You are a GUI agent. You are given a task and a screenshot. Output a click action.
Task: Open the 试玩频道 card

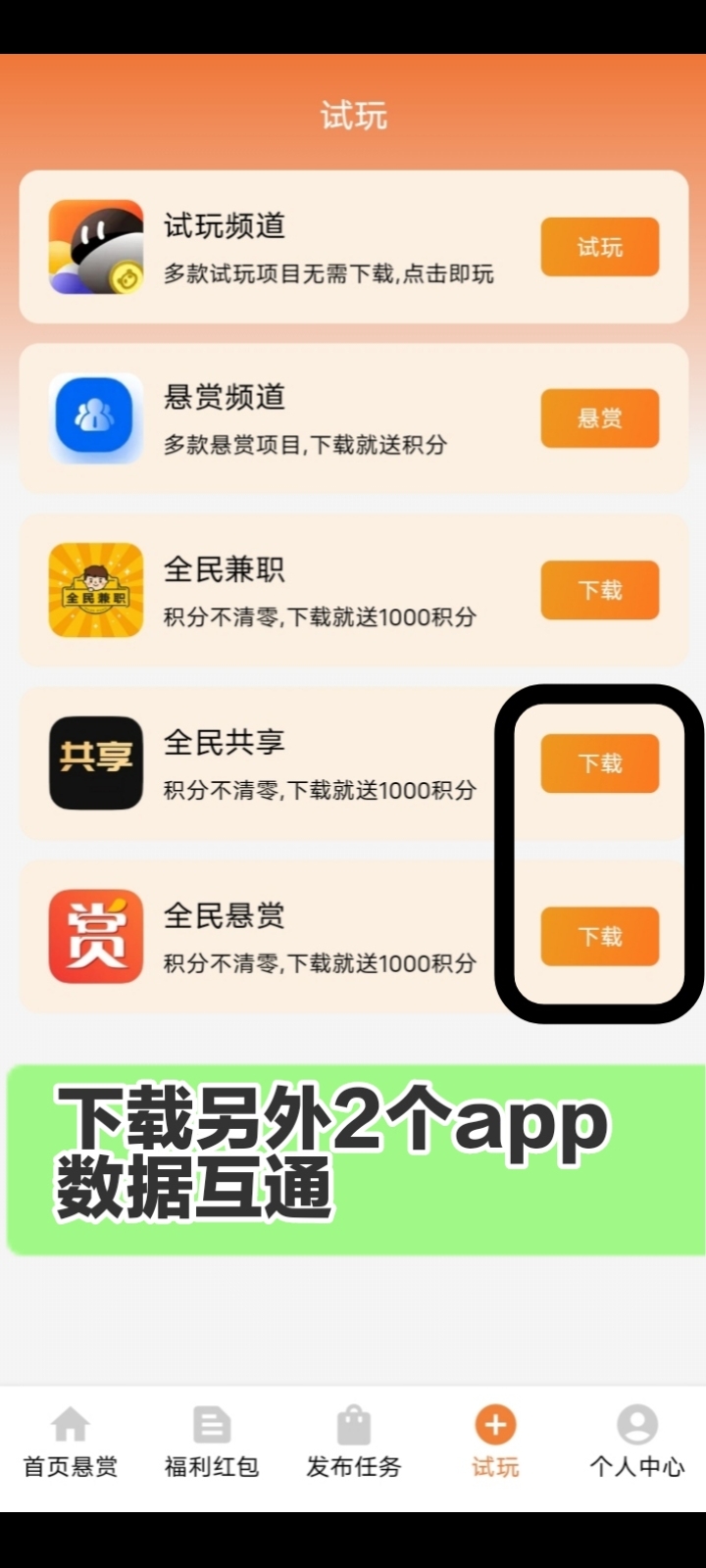coord(353,247)
